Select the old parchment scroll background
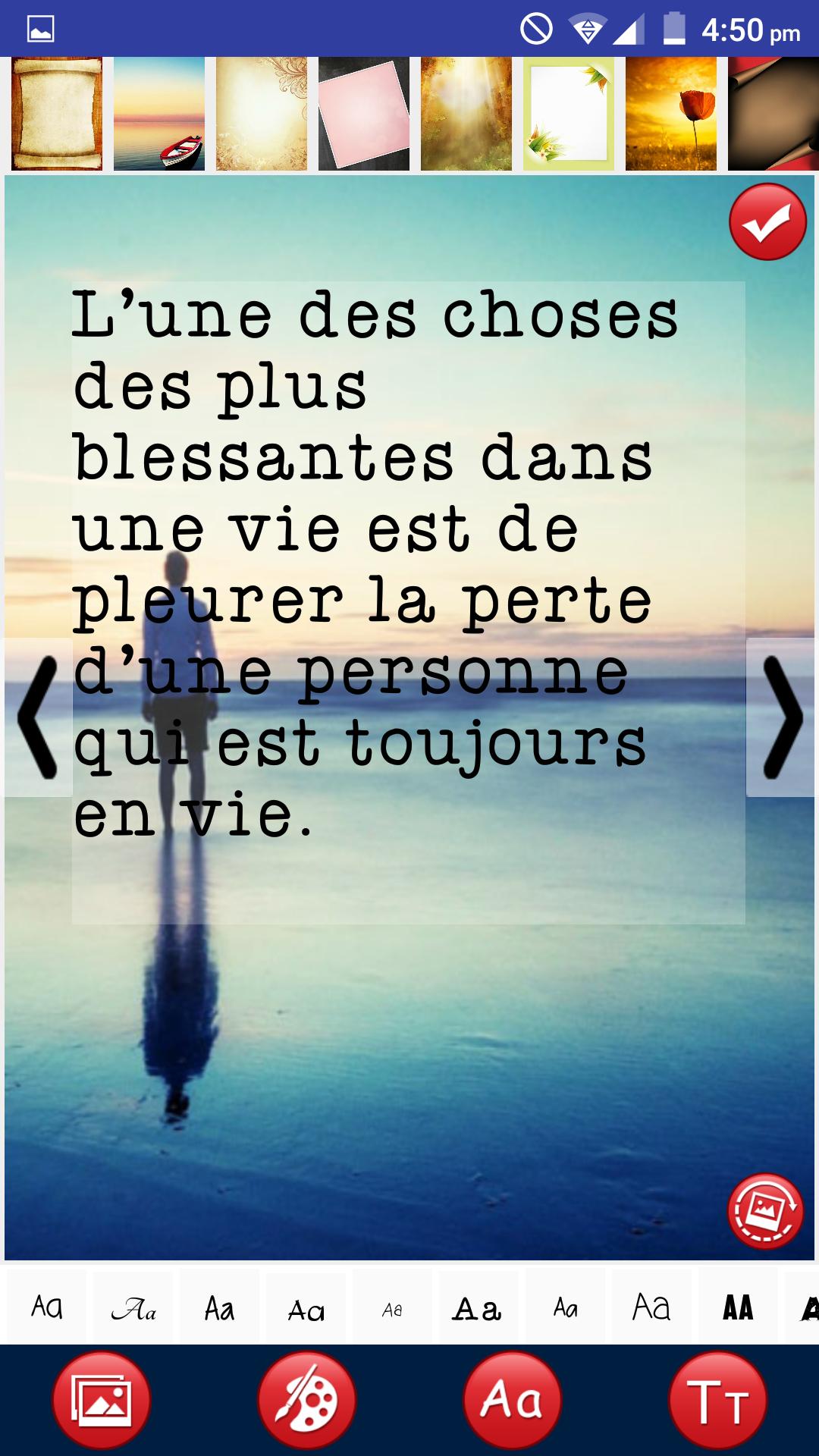Image resolution: width=819 pixels, height=1456 pixels. point(57,114)
